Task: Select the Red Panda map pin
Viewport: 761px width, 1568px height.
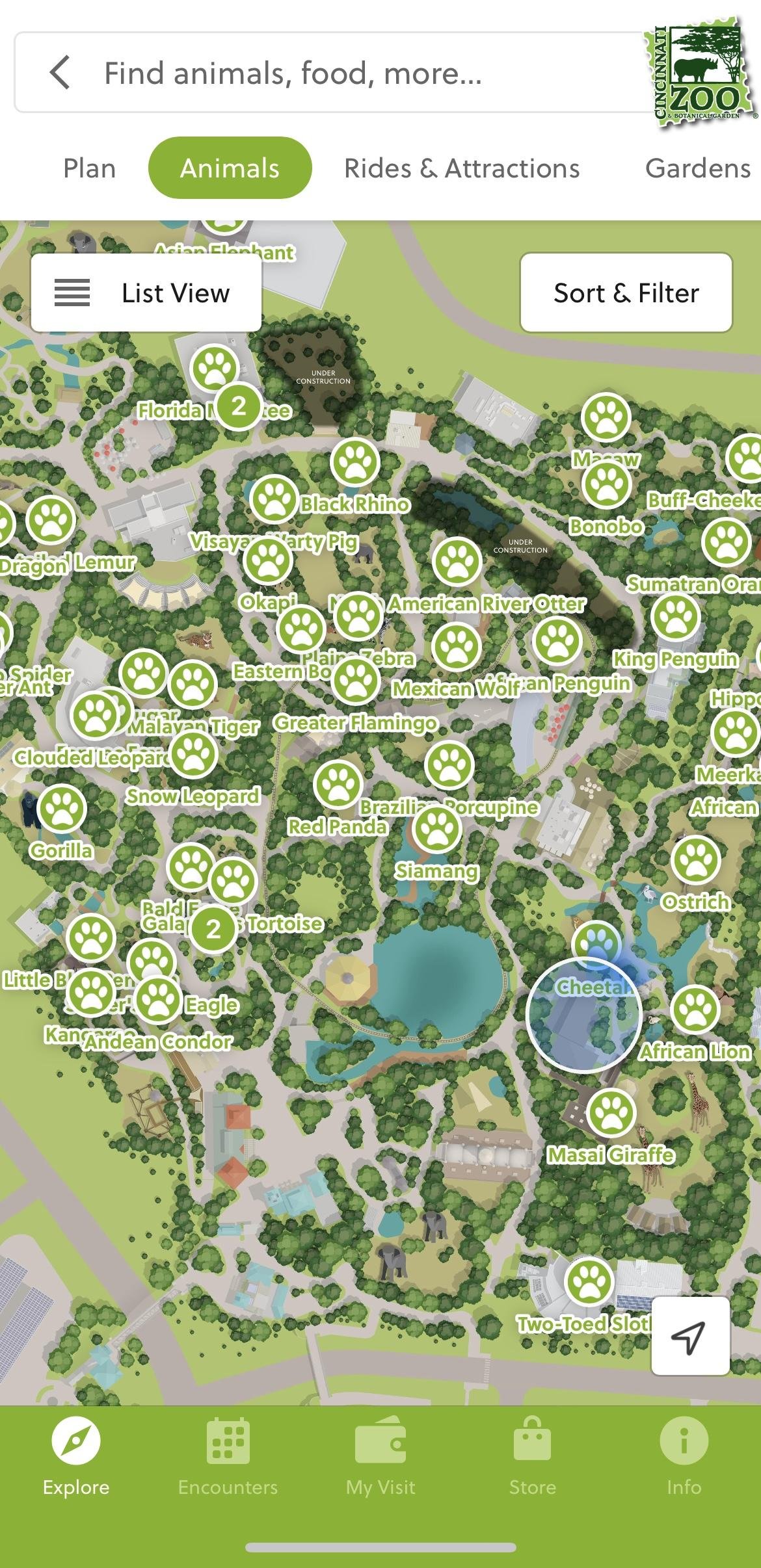Action: (338, 785)
